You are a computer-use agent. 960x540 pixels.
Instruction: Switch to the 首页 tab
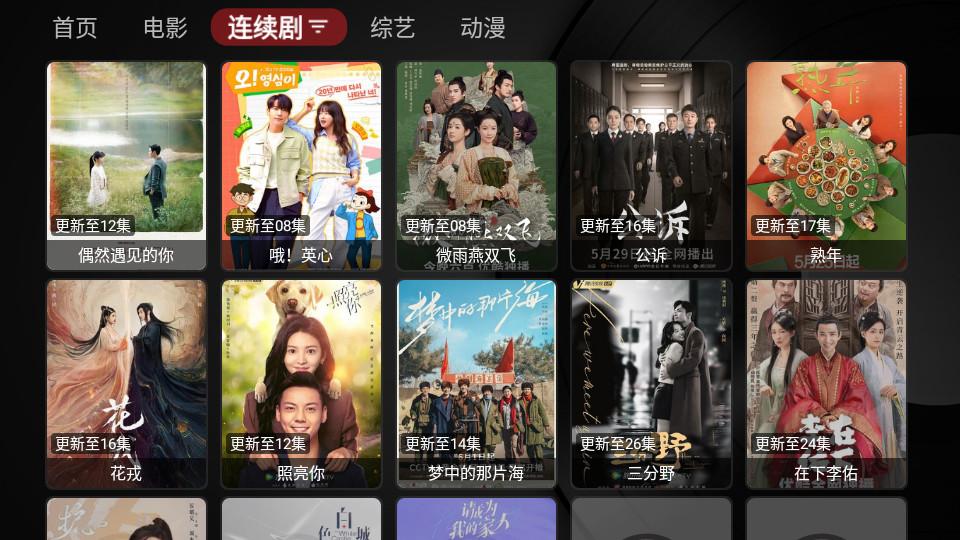pos(75,27)
